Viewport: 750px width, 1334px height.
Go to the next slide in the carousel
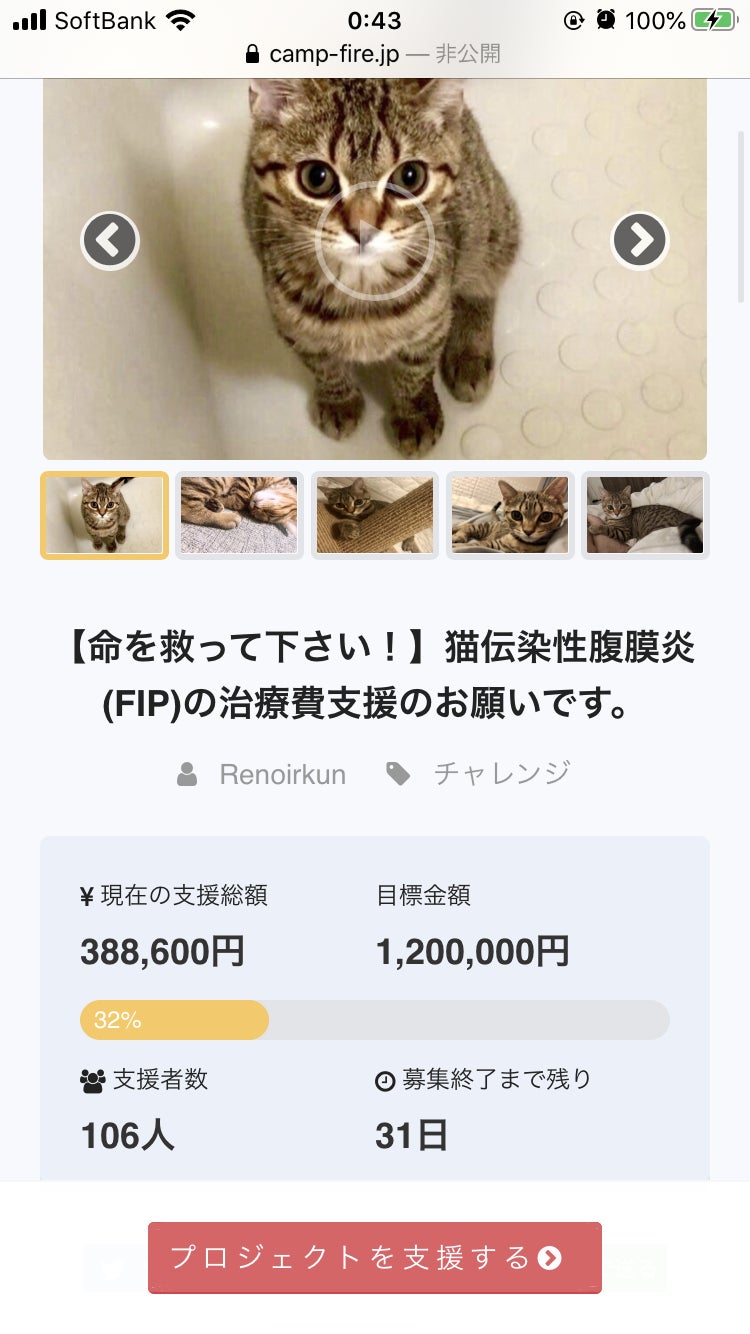tap(640, 241)
